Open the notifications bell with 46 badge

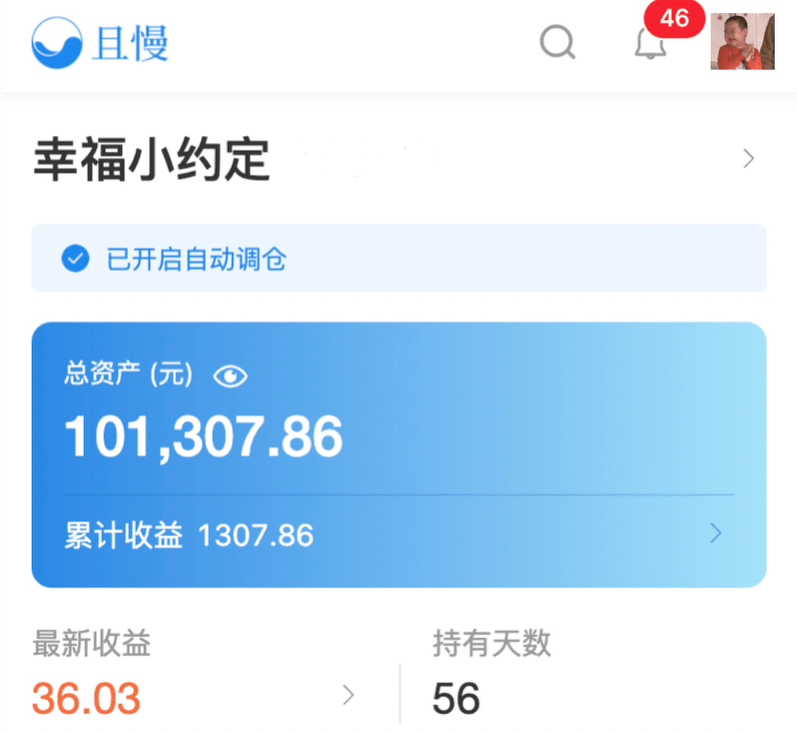point(651,44)
